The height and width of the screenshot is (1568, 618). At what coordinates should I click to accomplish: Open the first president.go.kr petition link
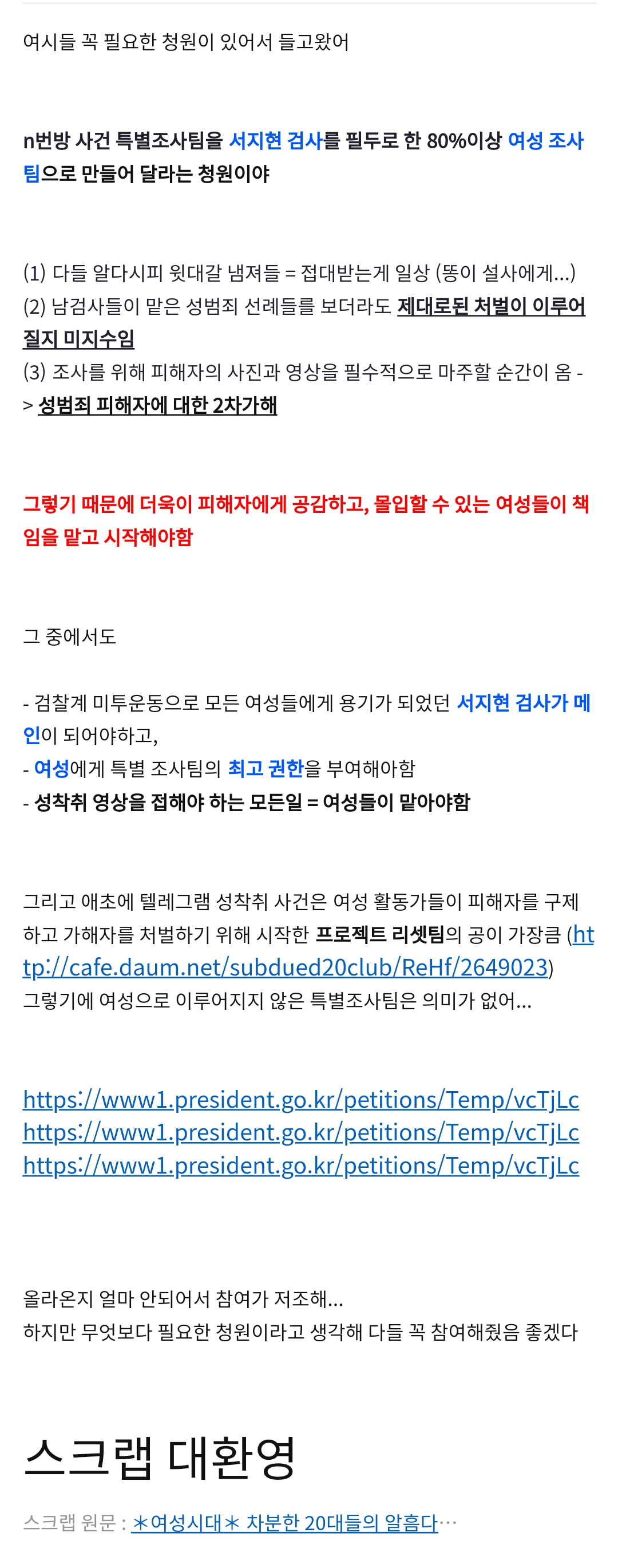[300, 1099]
